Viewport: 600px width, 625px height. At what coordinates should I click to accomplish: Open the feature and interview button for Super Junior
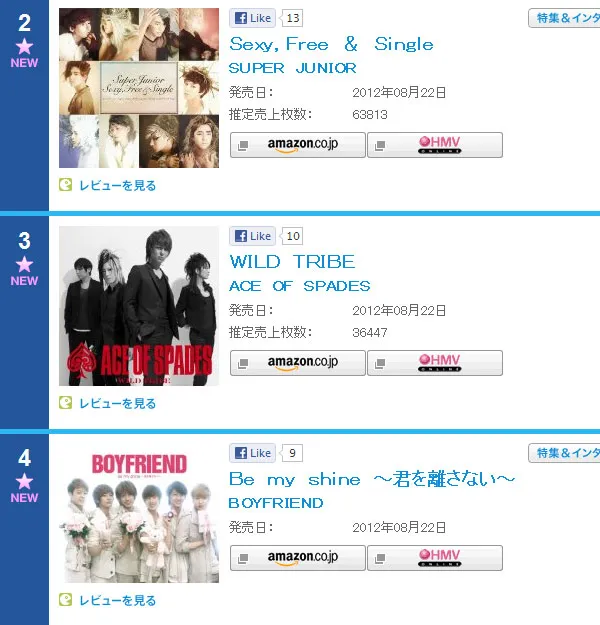click(563, 18)
